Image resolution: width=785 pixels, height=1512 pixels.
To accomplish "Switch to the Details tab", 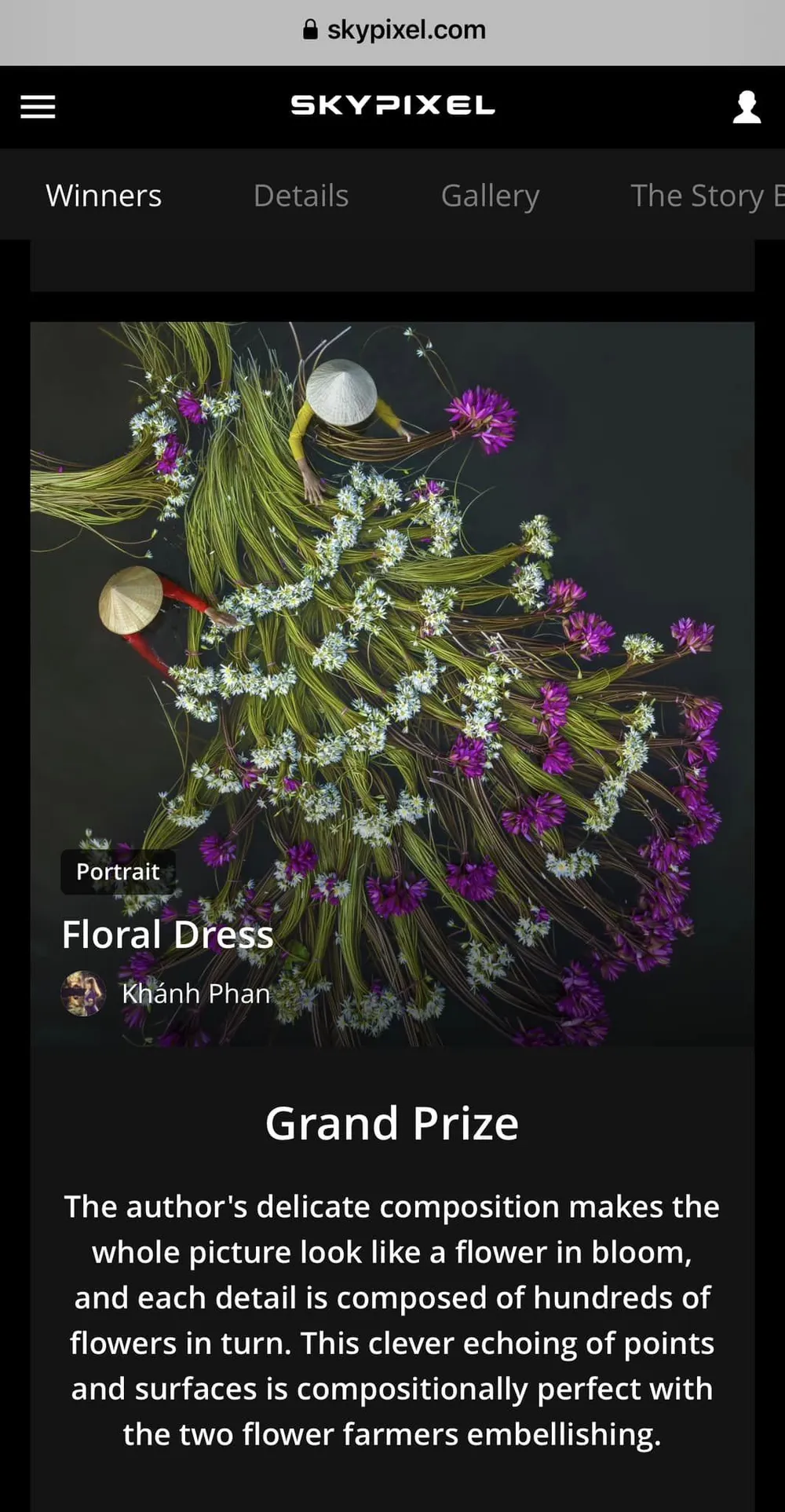I will click(301, 196).
